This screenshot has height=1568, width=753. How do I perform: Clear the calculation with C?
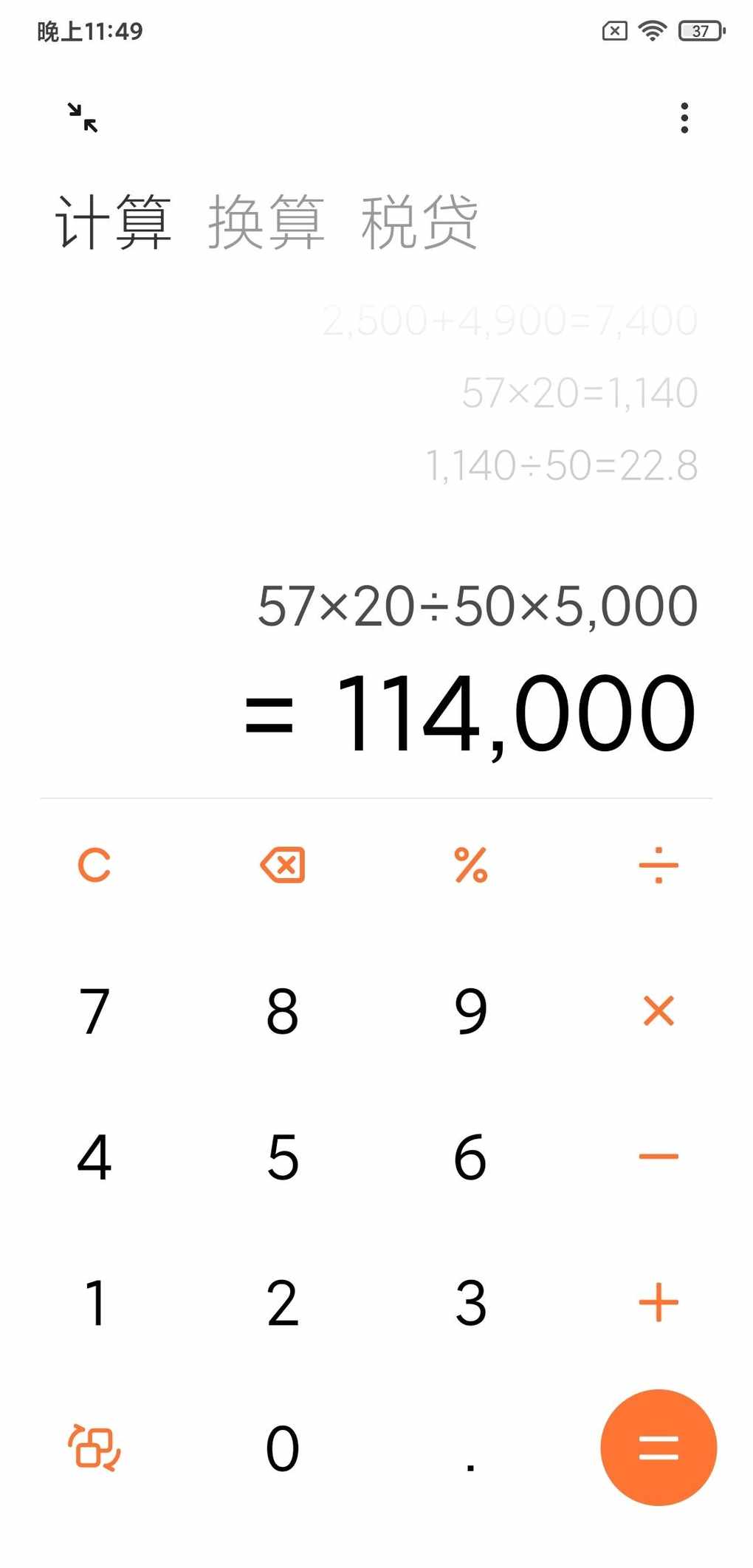click(x=94, y=865)
